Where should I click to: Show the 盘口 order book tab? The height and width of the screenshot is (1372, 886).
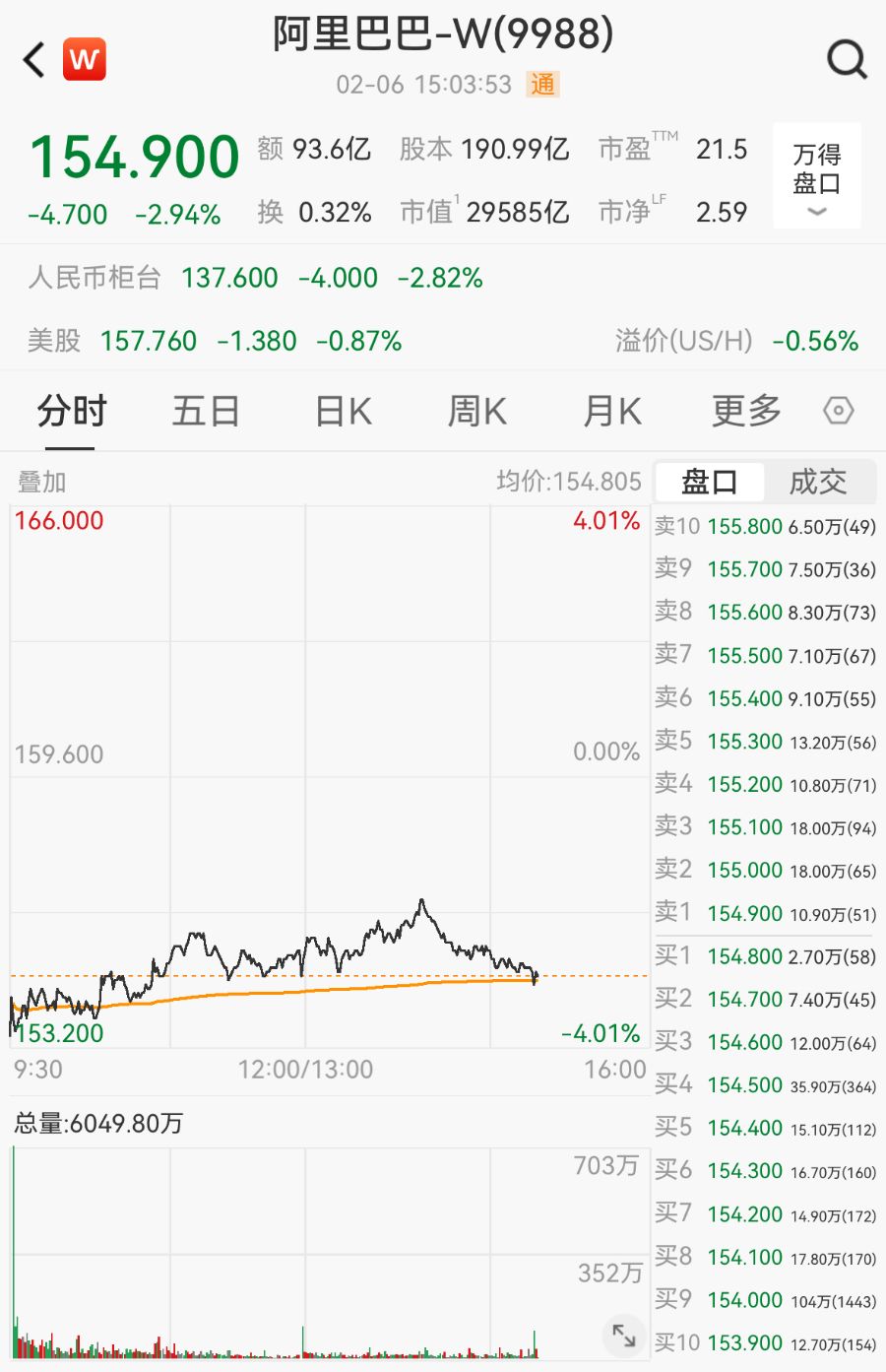coord(710,482)
